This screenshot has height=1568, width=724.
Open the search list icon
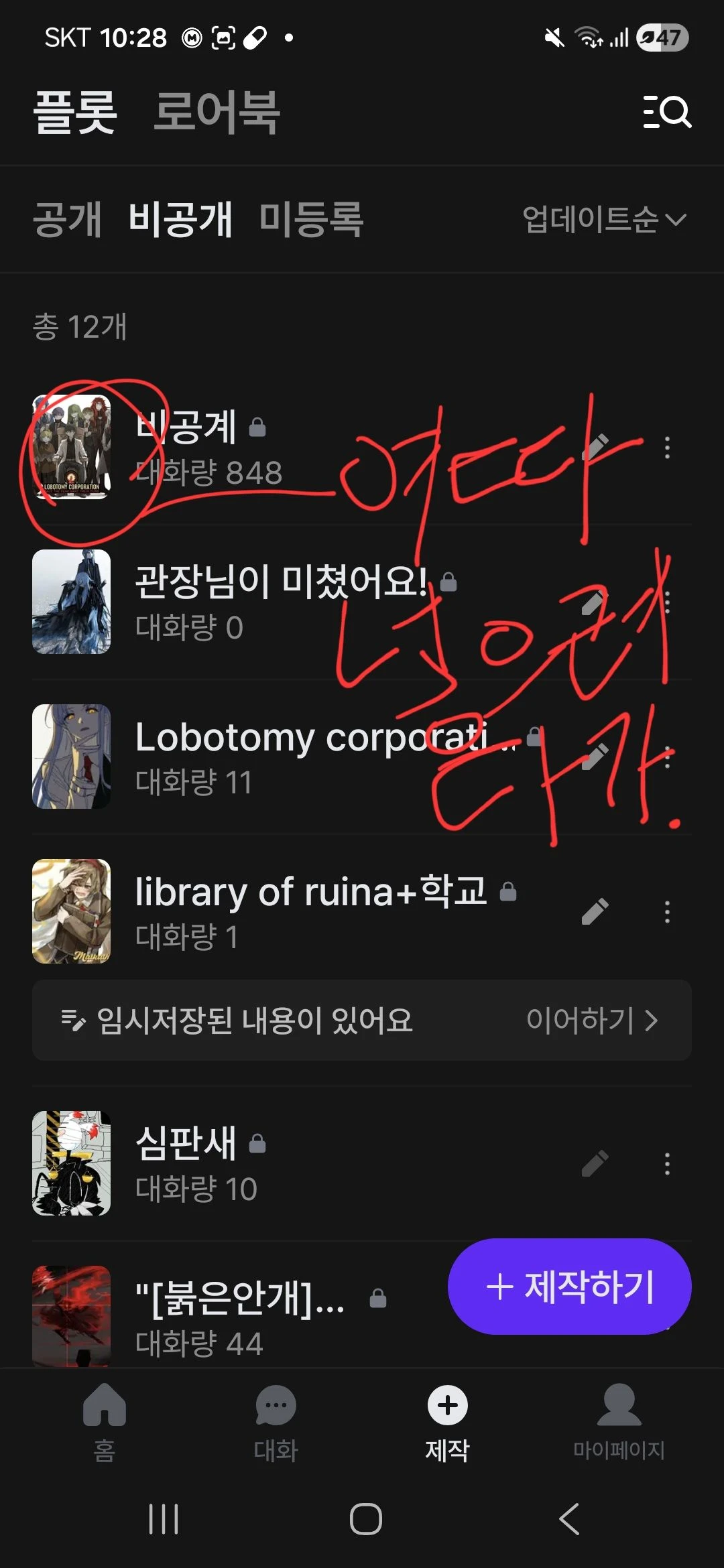[667, 112]
